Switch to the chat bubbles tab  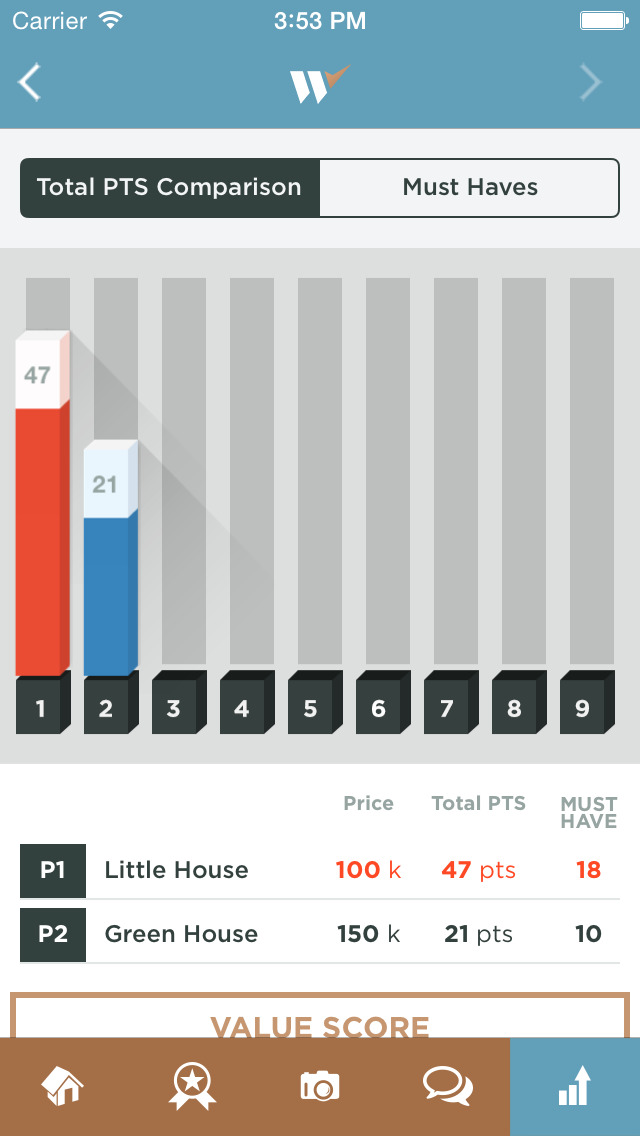click(448, 1086)
